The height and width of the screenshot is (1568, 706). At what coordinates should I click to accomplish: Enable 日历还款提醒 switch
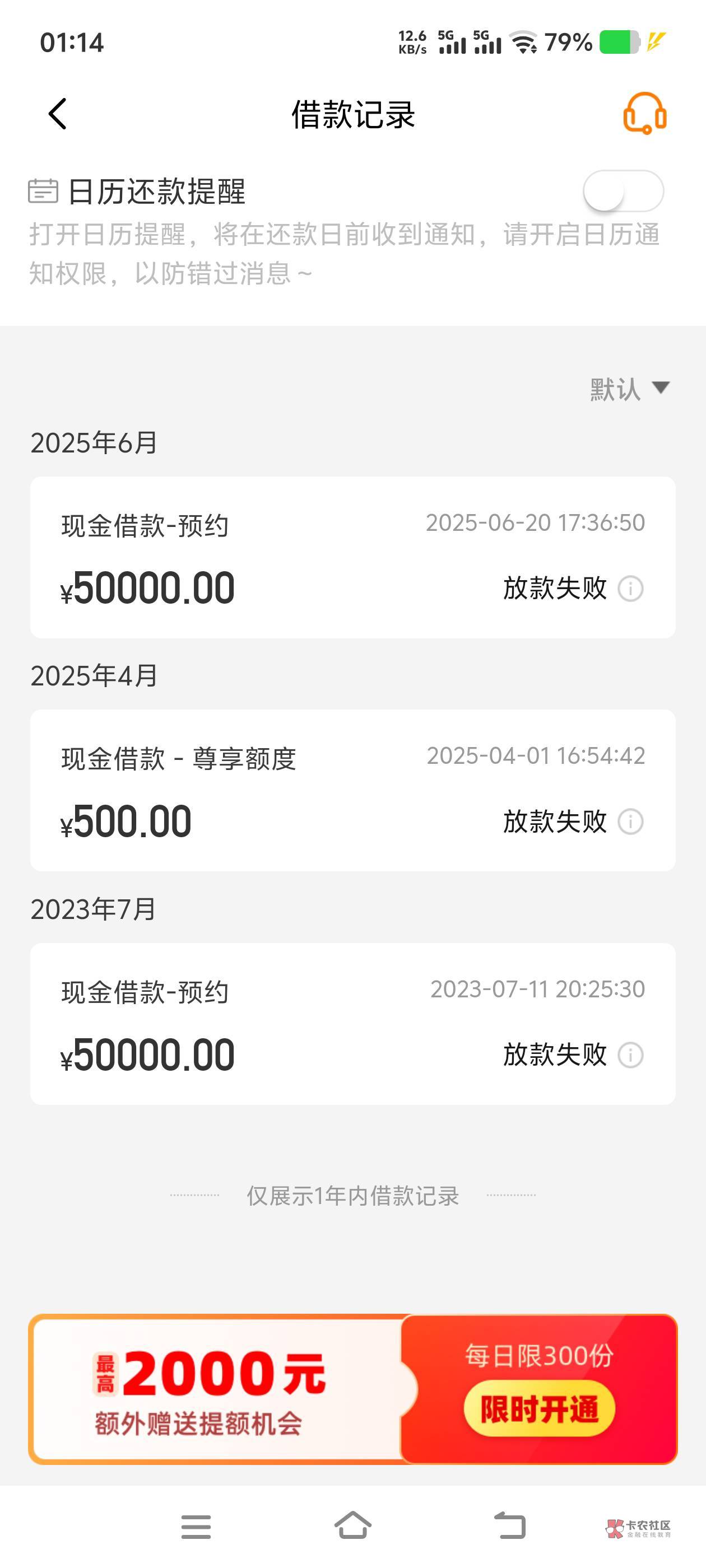coord(623,191)
